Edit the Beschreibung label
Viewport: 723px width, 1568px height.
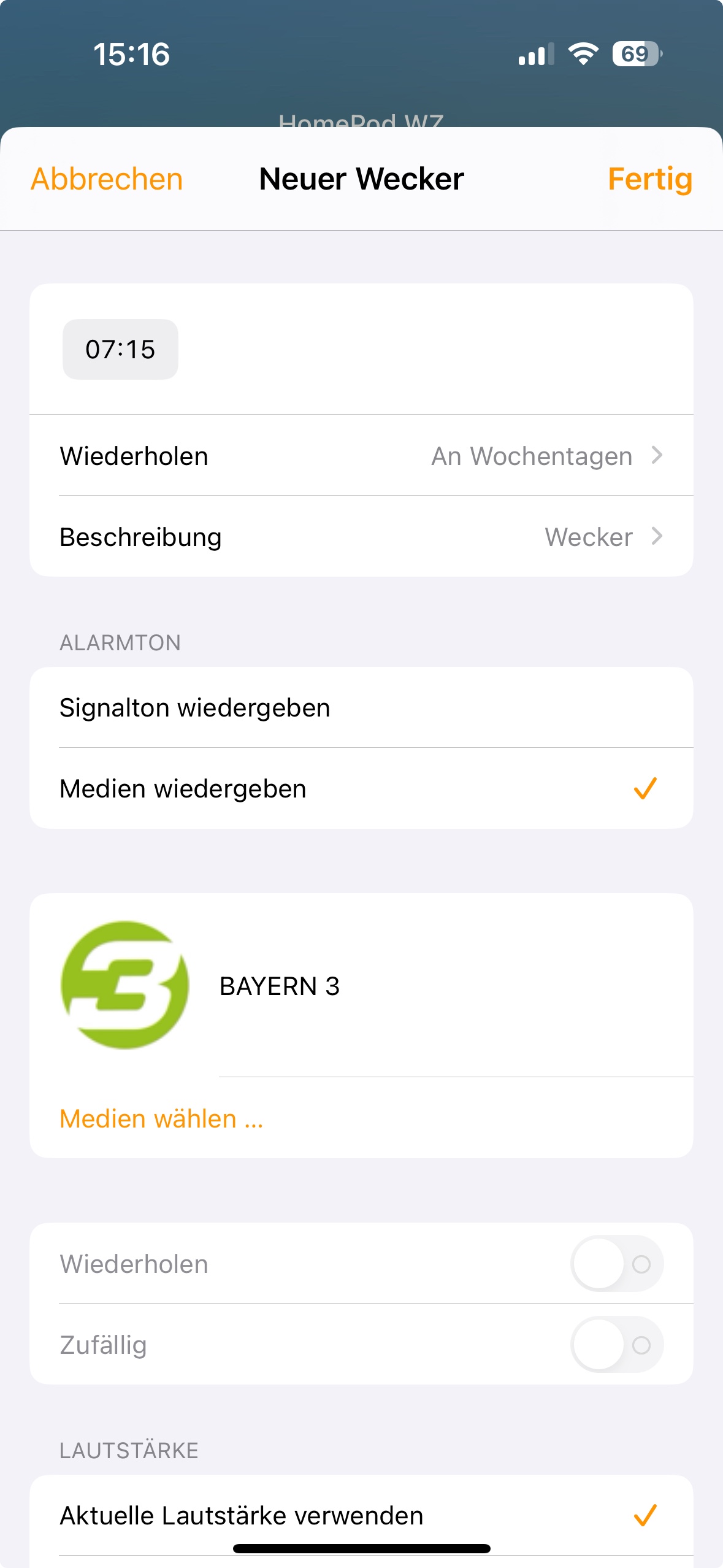[361, 537]
